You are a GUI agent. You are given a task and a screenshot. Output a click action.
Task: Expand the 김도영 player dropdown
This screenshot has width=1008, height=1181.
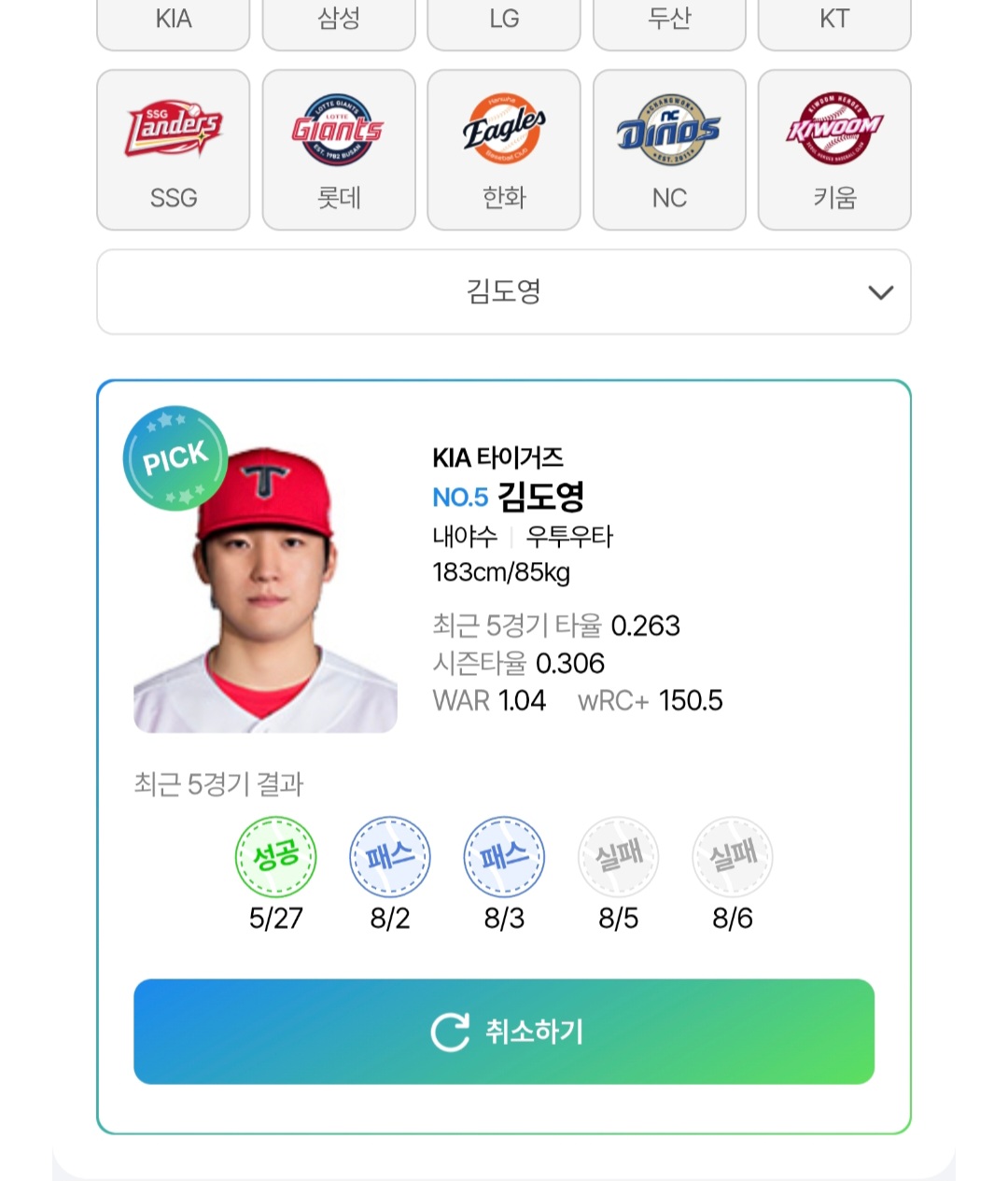pyautogui.click(x=504, y=292)
